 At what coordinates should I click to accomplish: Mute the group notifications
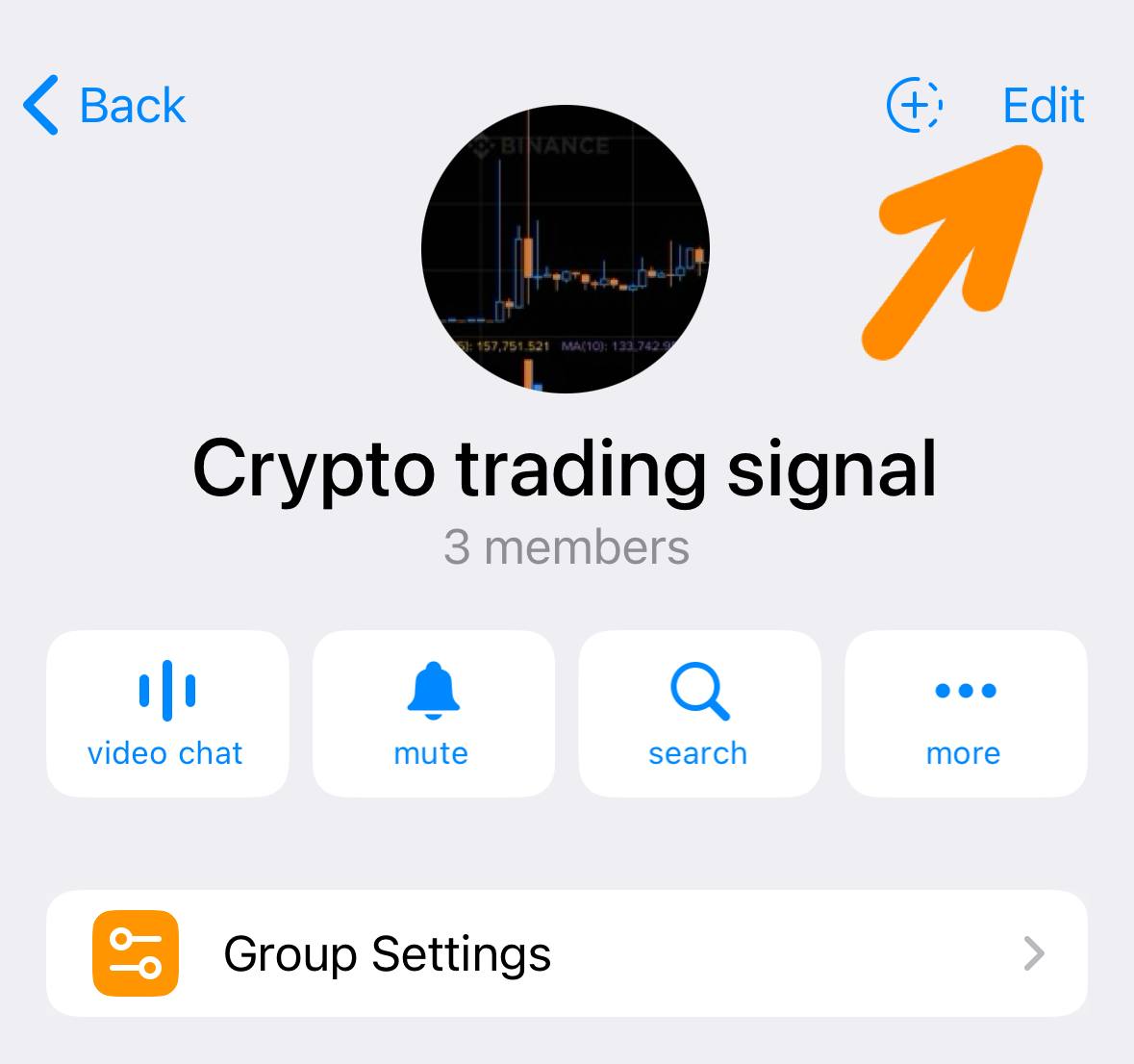433,713
